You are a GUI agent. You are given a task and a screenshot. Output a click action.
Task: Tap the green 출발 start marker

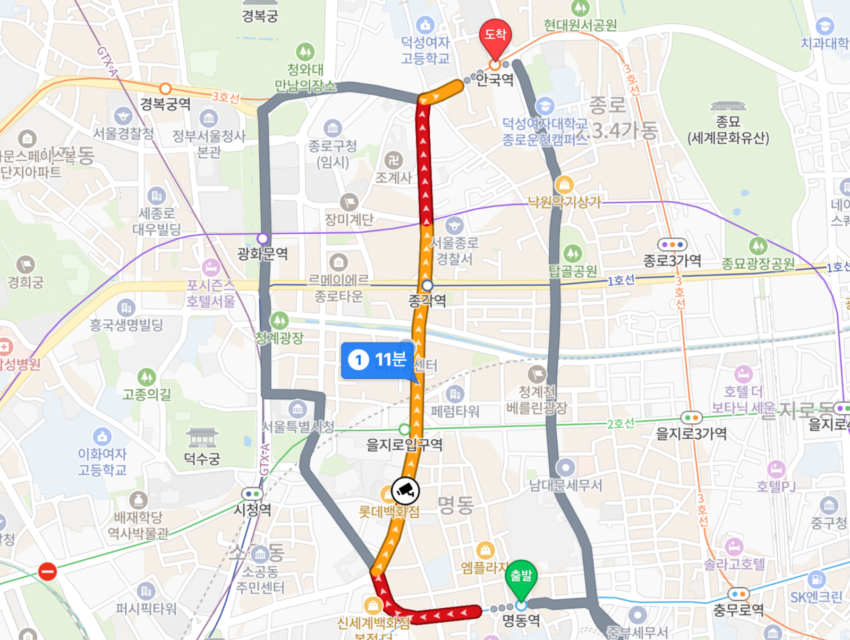pos(520,580)
